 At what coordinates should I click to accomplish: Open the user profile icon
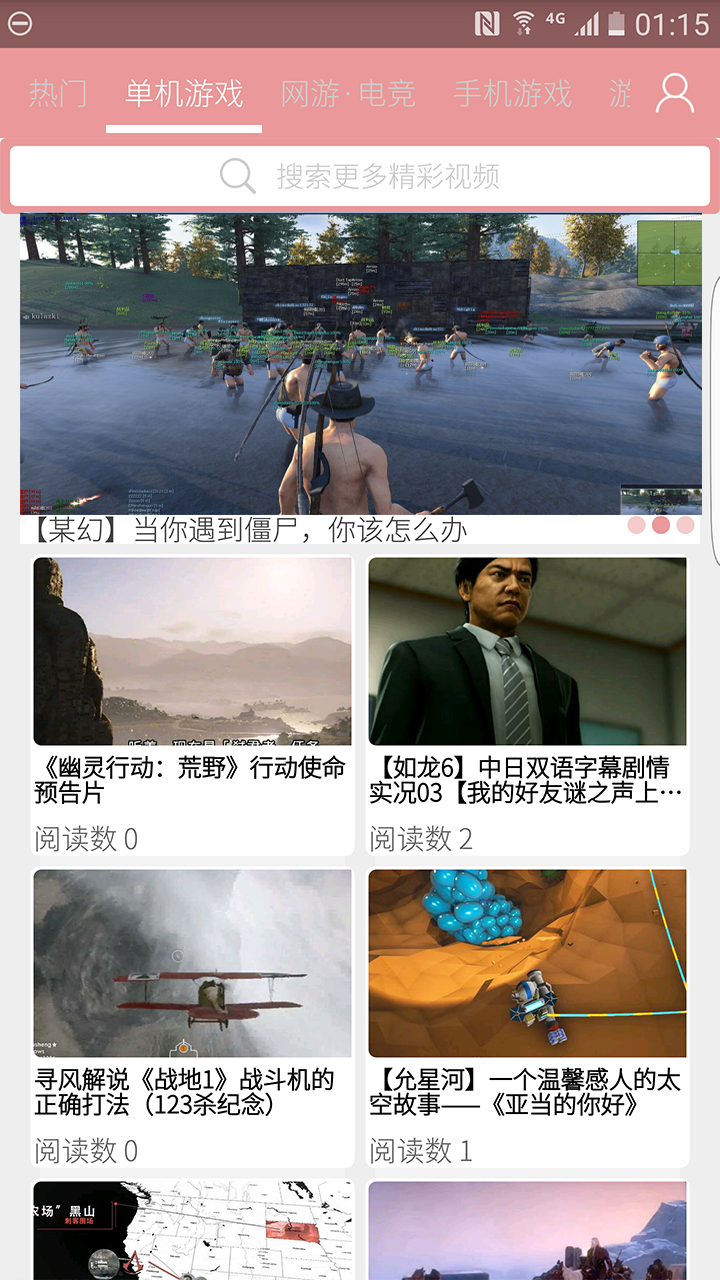tap(675, 94)
